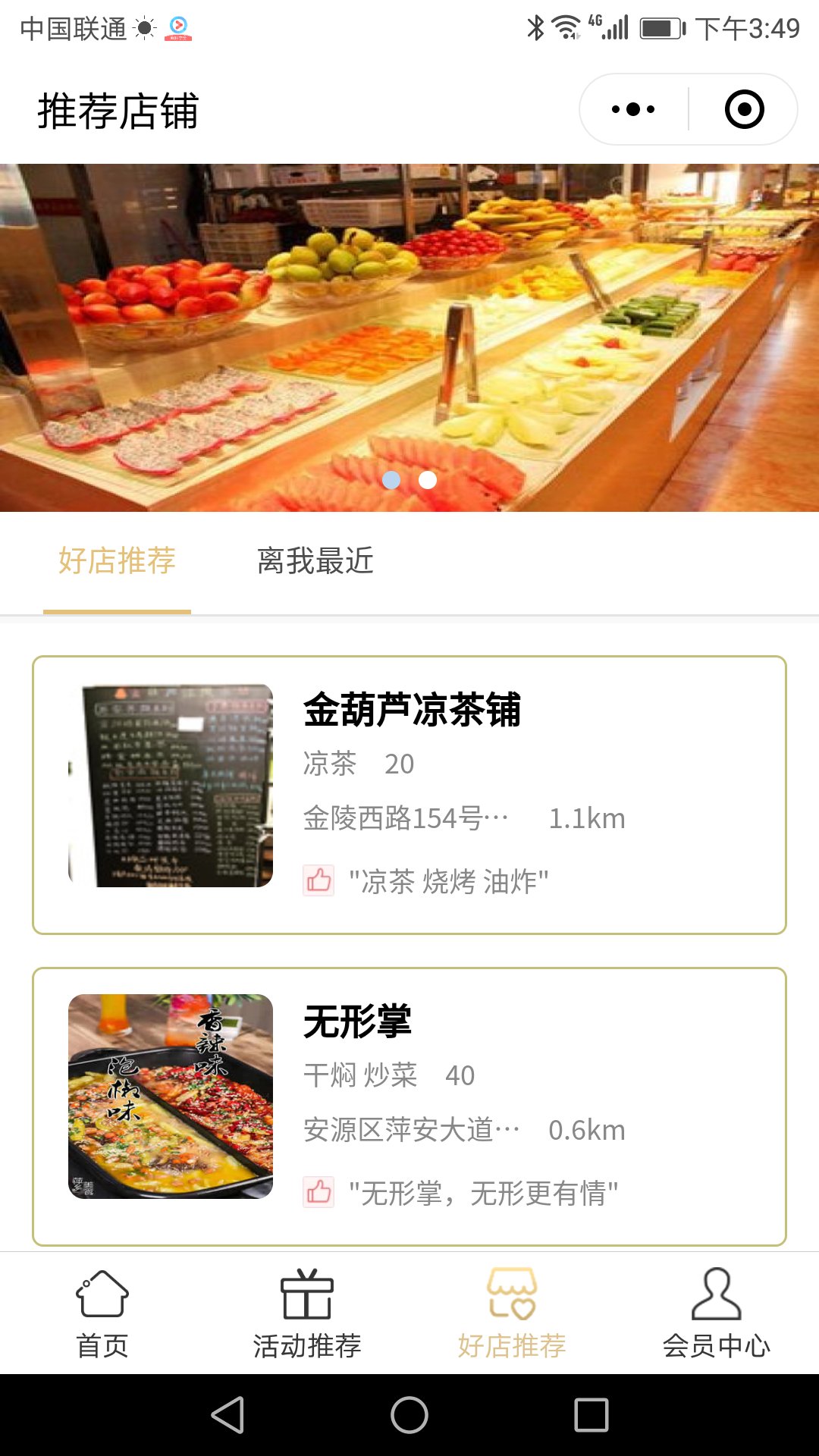This screenshot has height=1456, width=819.
Task: Jump to the first banner slide dot
Action: point(391,480)
